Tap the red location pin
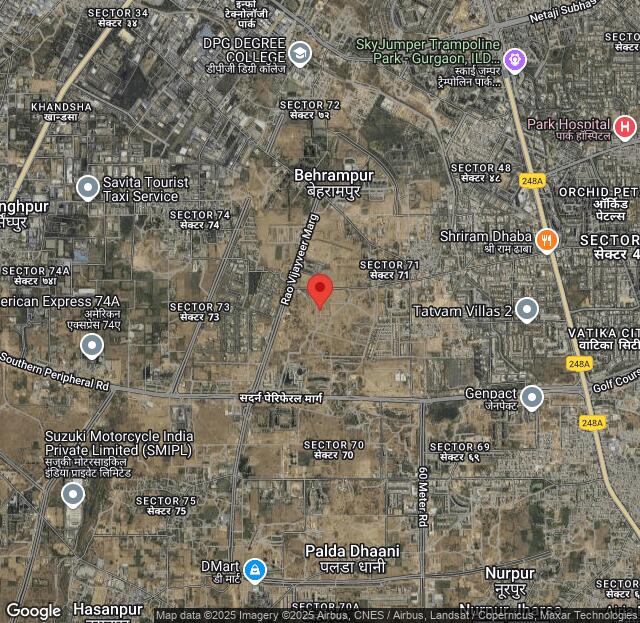 click(320, 290)
